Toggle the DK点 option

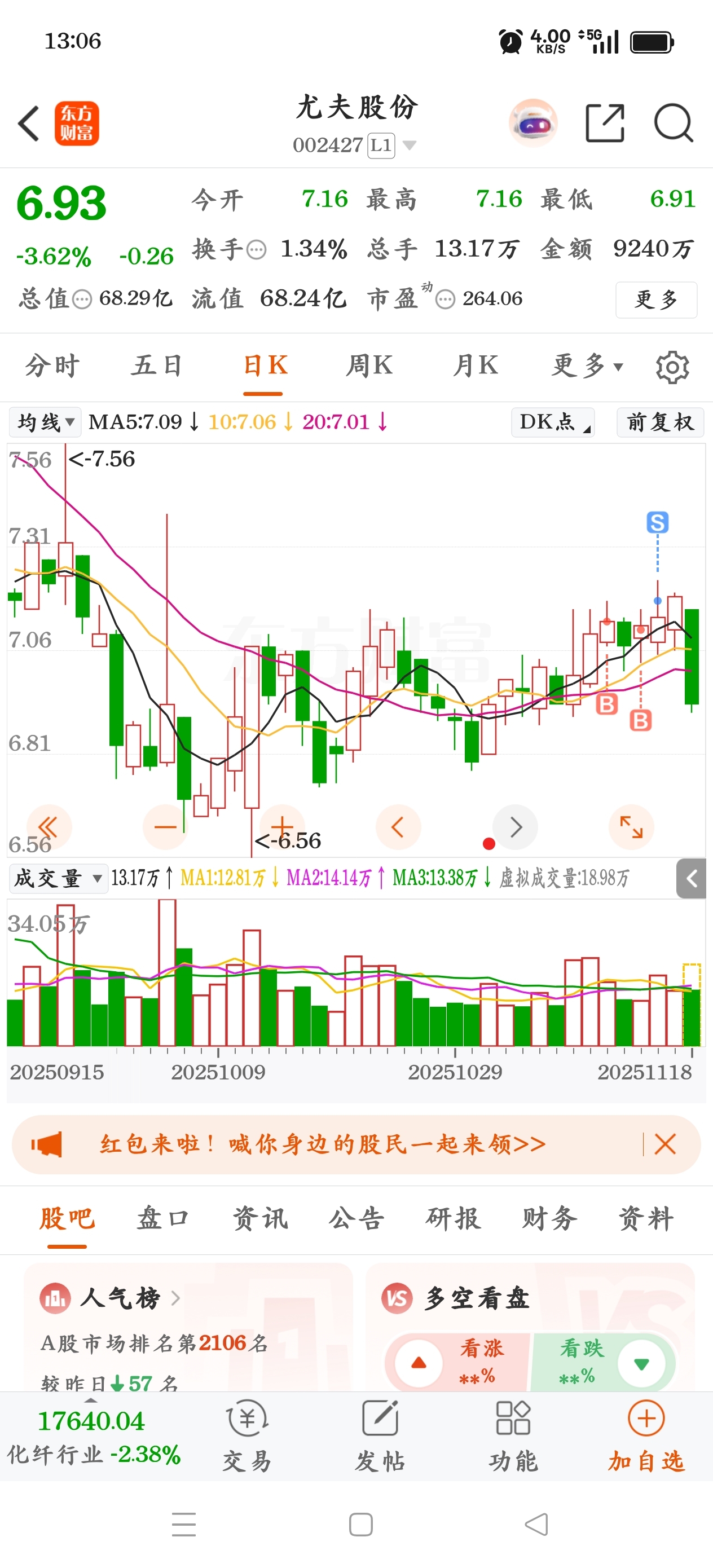552,422
